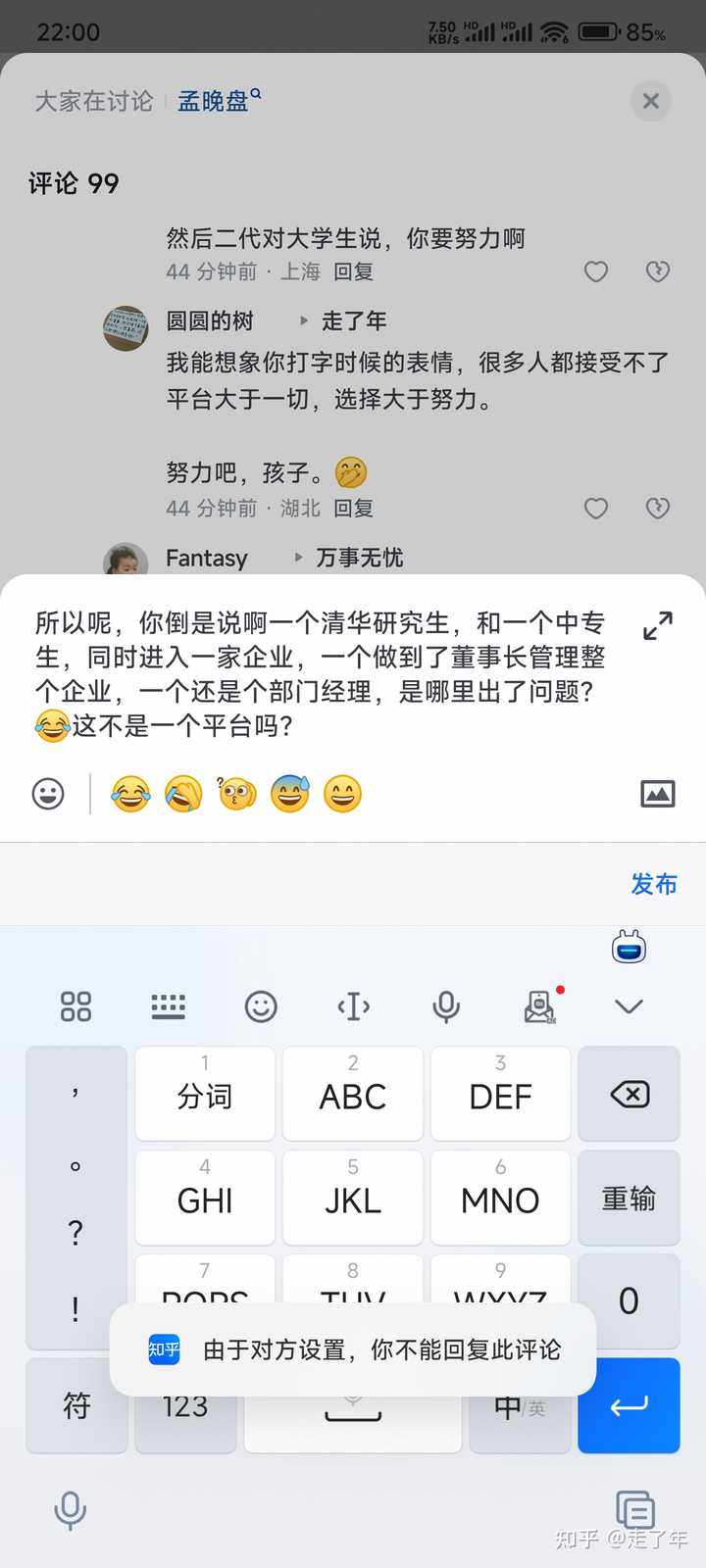Open the keyboard emoji panel

click(261, 1006)
